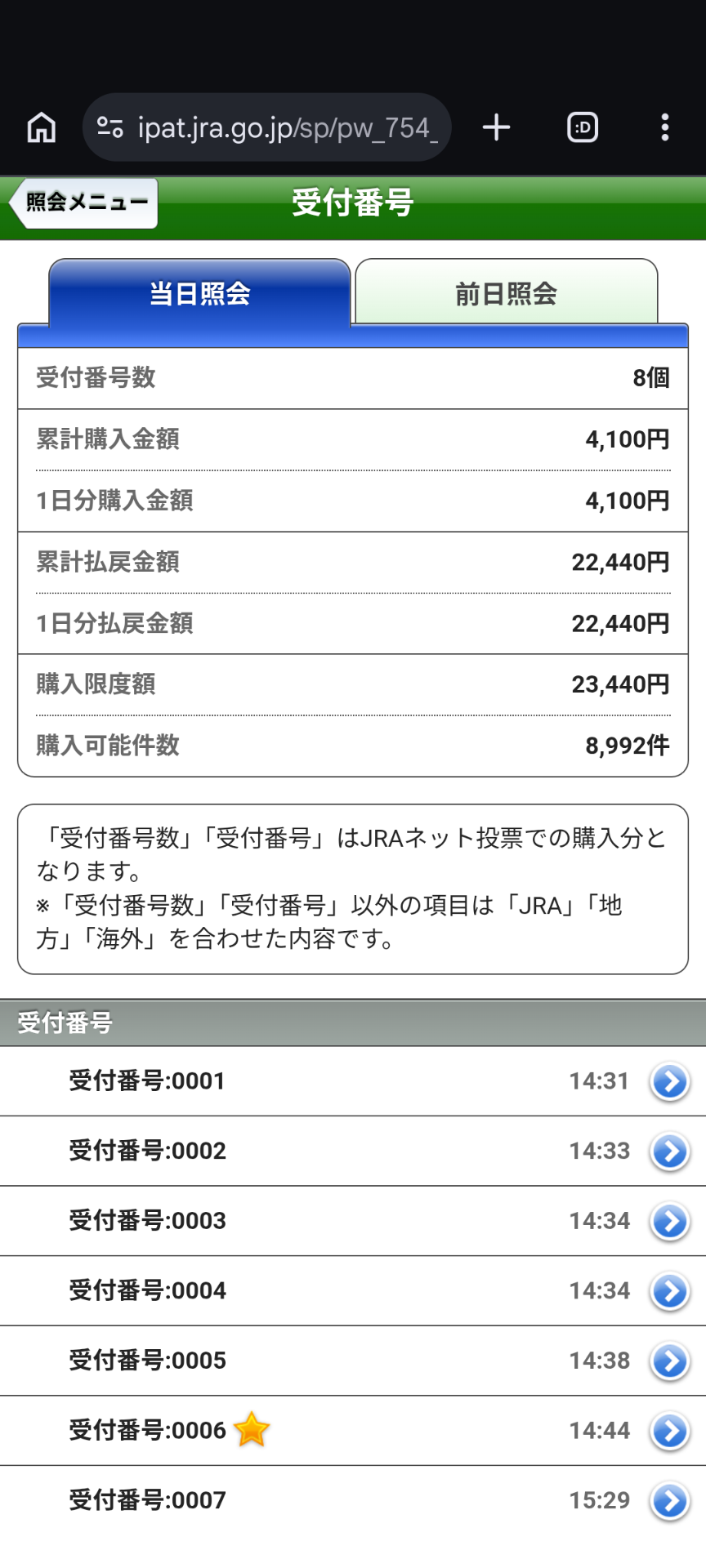Show details for 受付番号:0004
Screen dimensions: 706x1568
669,1291
